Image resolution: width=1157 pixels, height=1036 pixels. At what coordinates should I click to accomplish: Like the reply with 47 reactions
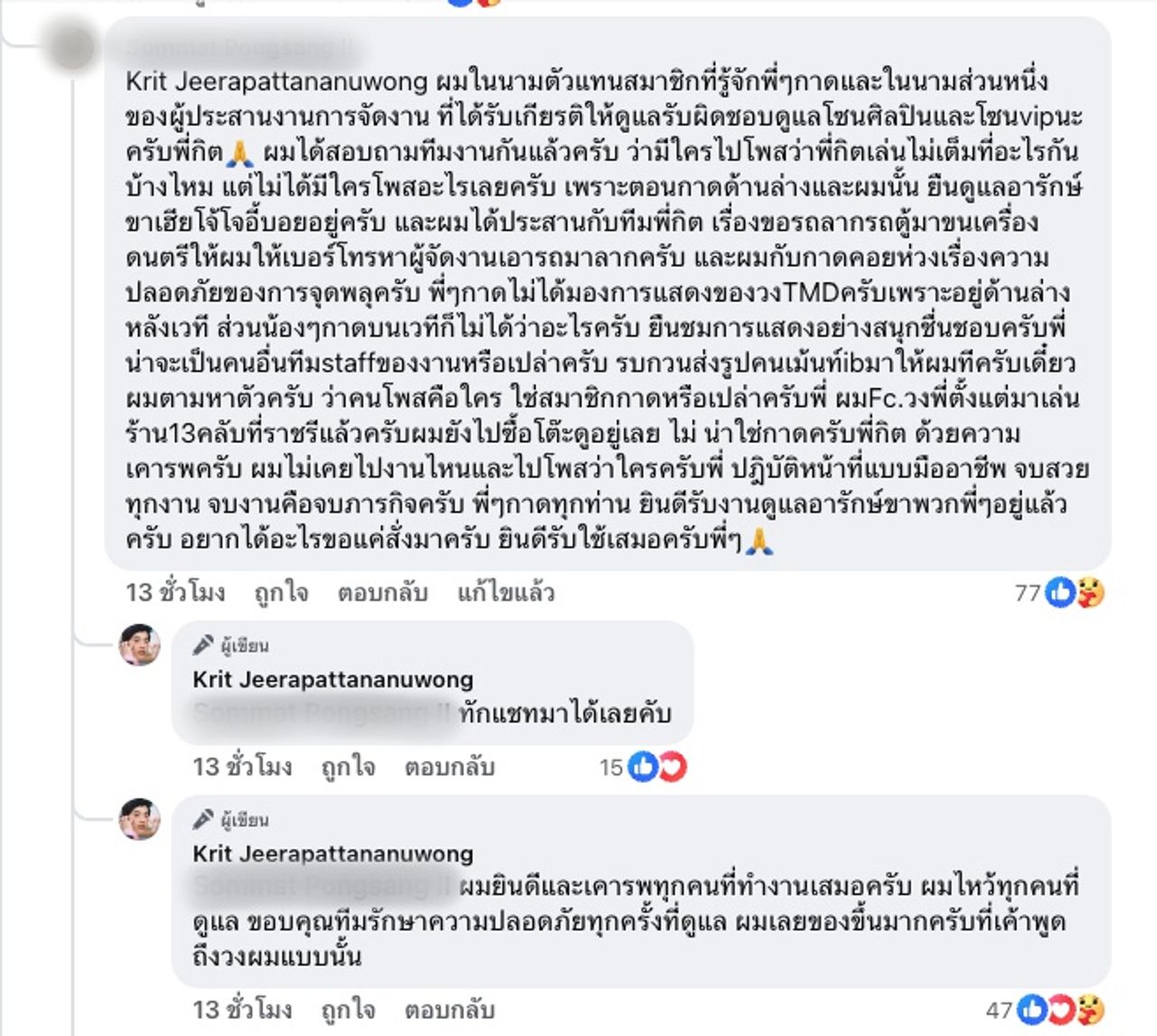tap(348, 1009)
